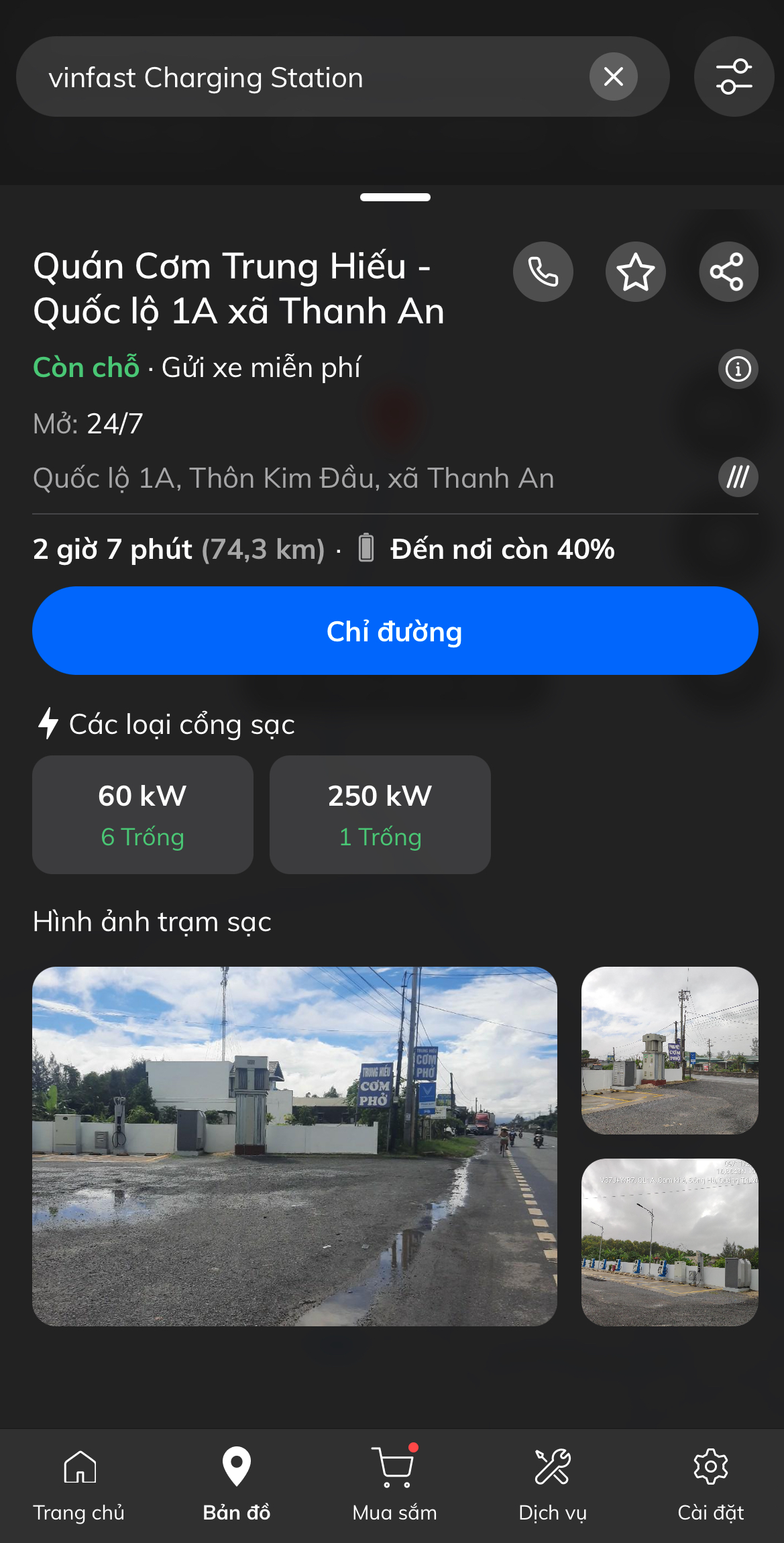Select the 250 kW charger card
Image resolution: width=784 pixels, height=1543 pixels.
pos(380,814)
